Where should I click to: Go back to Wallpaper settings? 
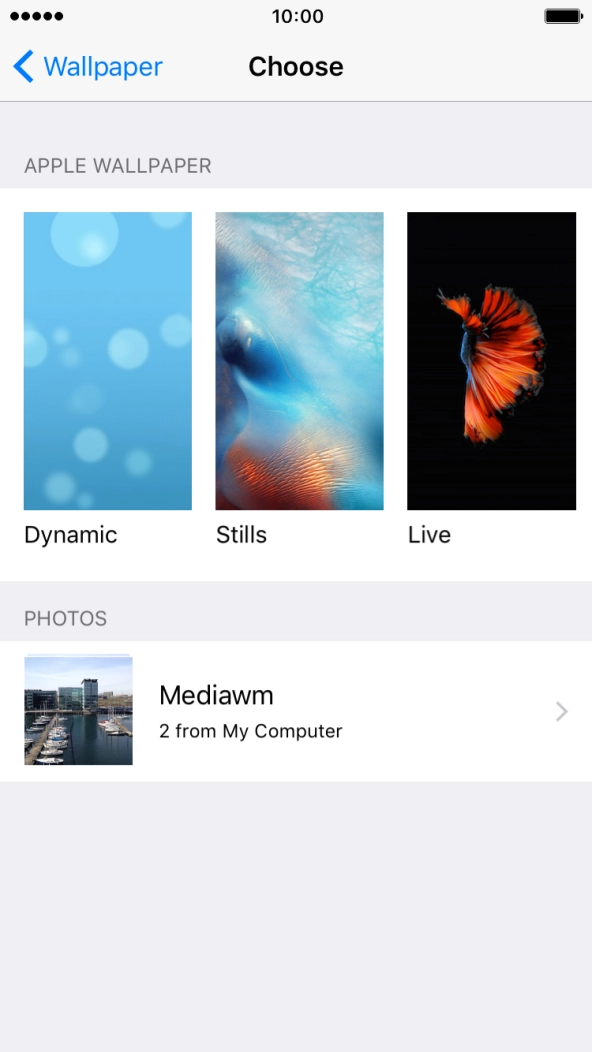(x=88, y=66)
